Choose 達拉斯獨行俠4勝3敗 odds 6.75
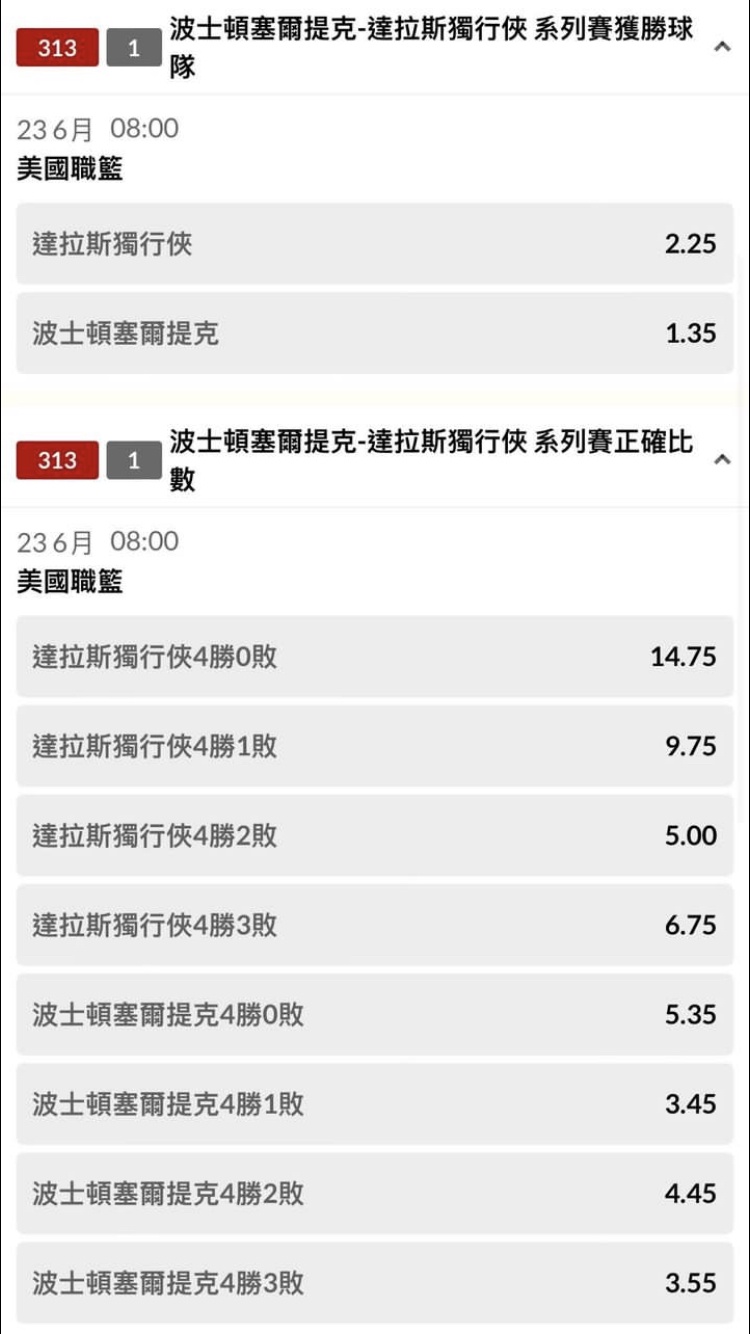The width and height of the screenshot is (750, 1334). (375, 925)
